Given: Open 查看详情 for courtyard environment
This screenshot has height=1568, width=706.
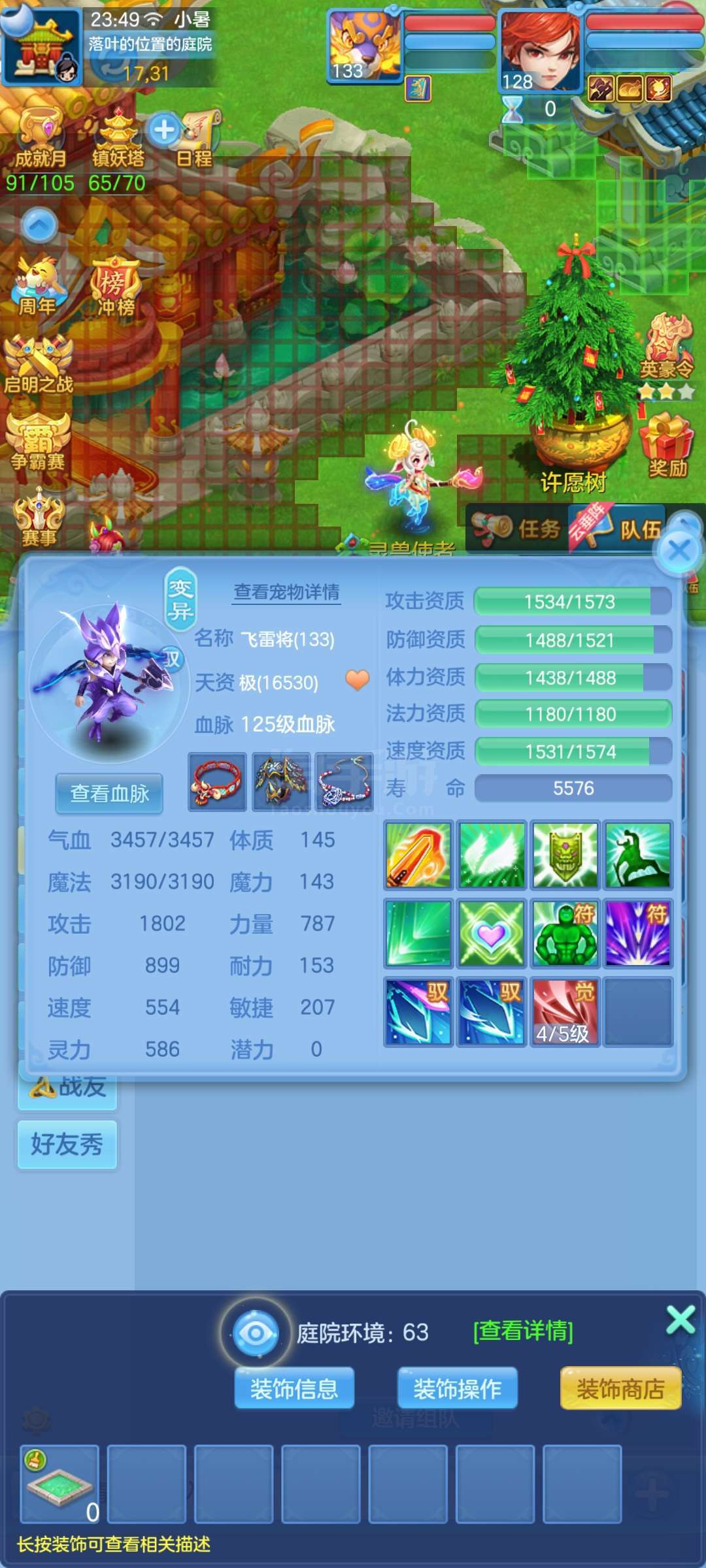Looking at the screenshot, I should (523, 1330).
